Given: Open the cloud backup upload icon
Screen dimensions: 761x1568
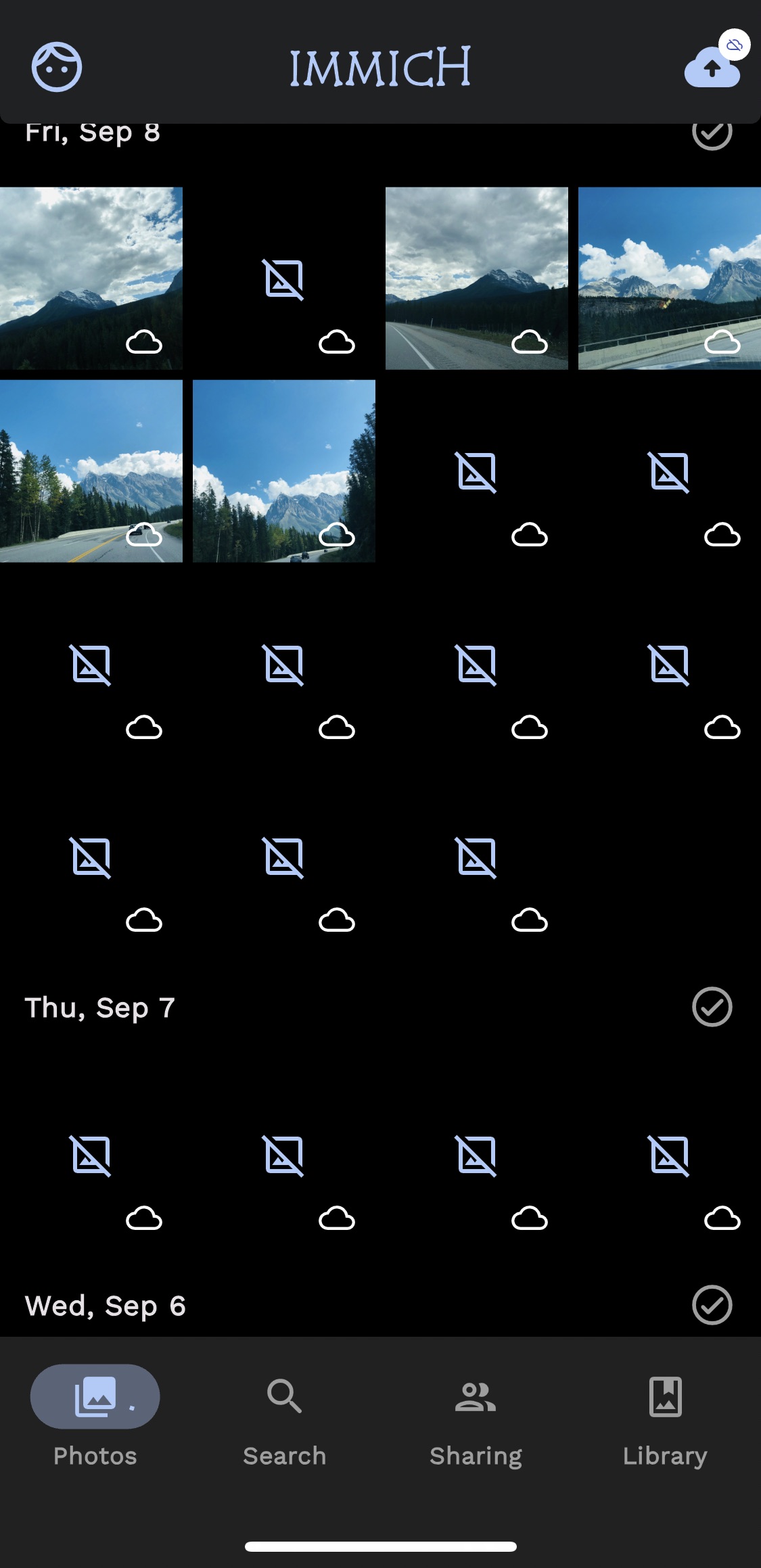Looking at the screenshot, I should tap(712, 68).
